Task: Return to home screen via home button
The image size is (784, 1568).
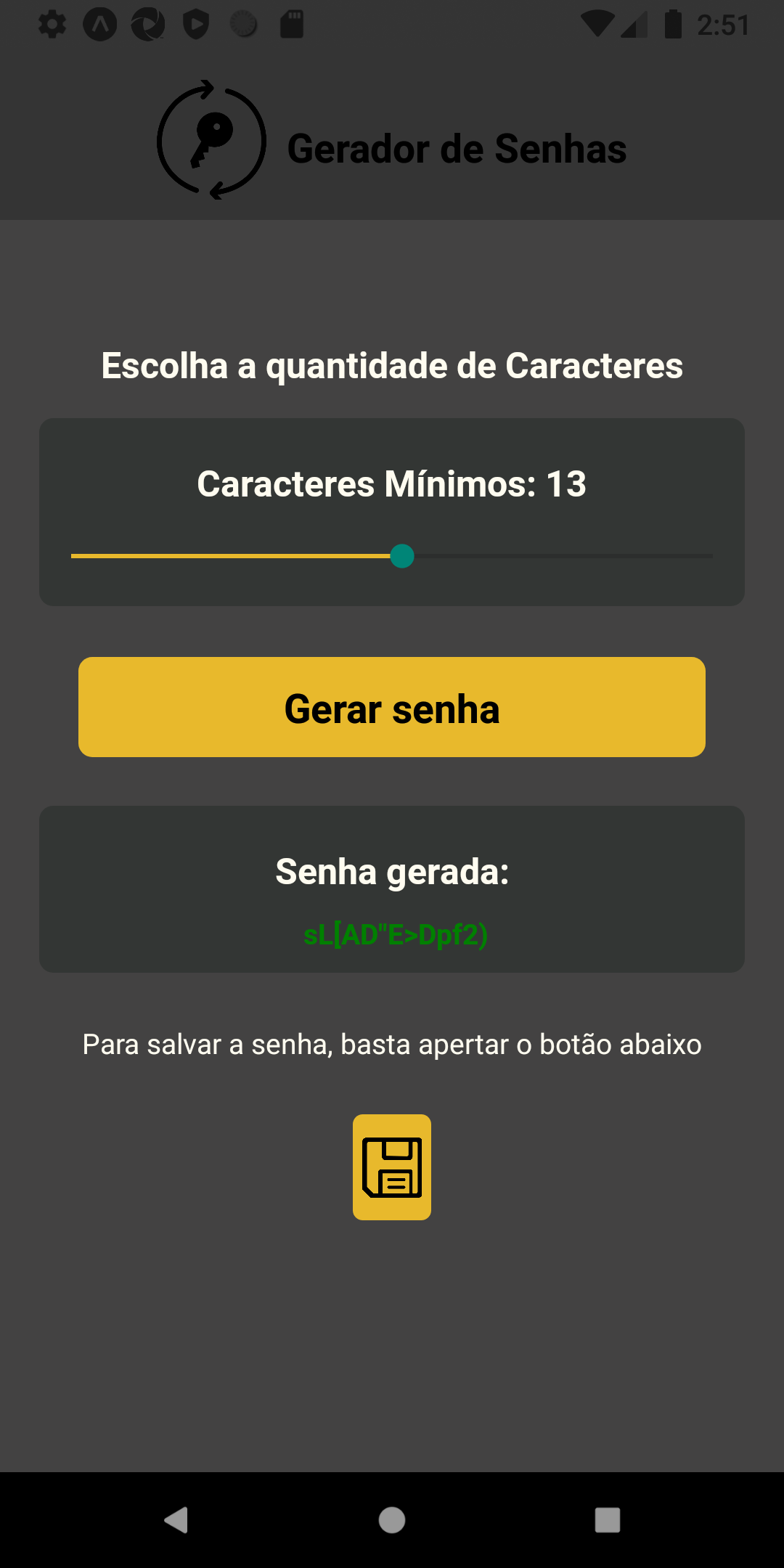Action: [392, 1519]
